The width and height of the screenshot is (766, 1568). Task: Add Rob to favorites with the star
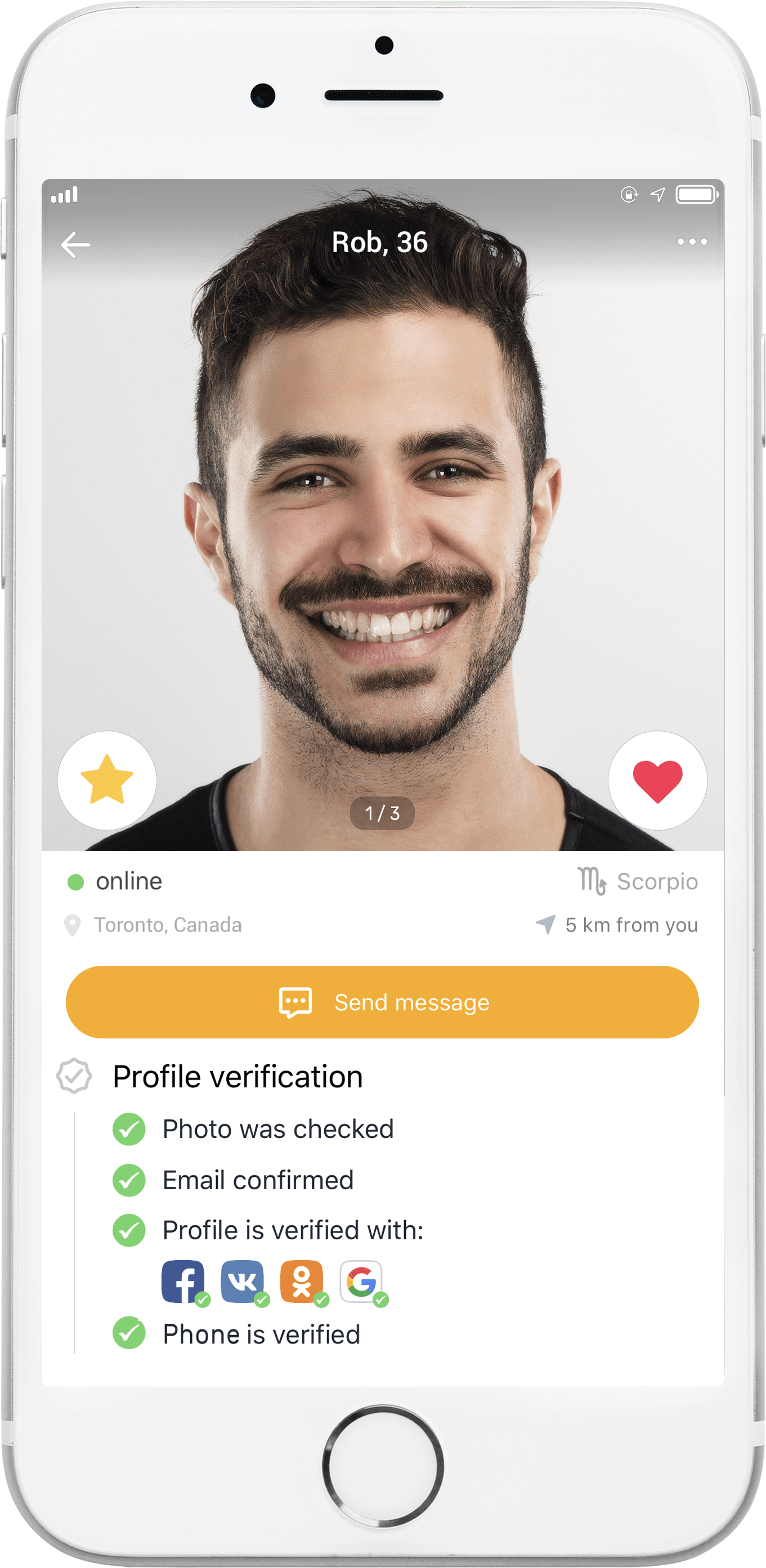click(107, 781)
